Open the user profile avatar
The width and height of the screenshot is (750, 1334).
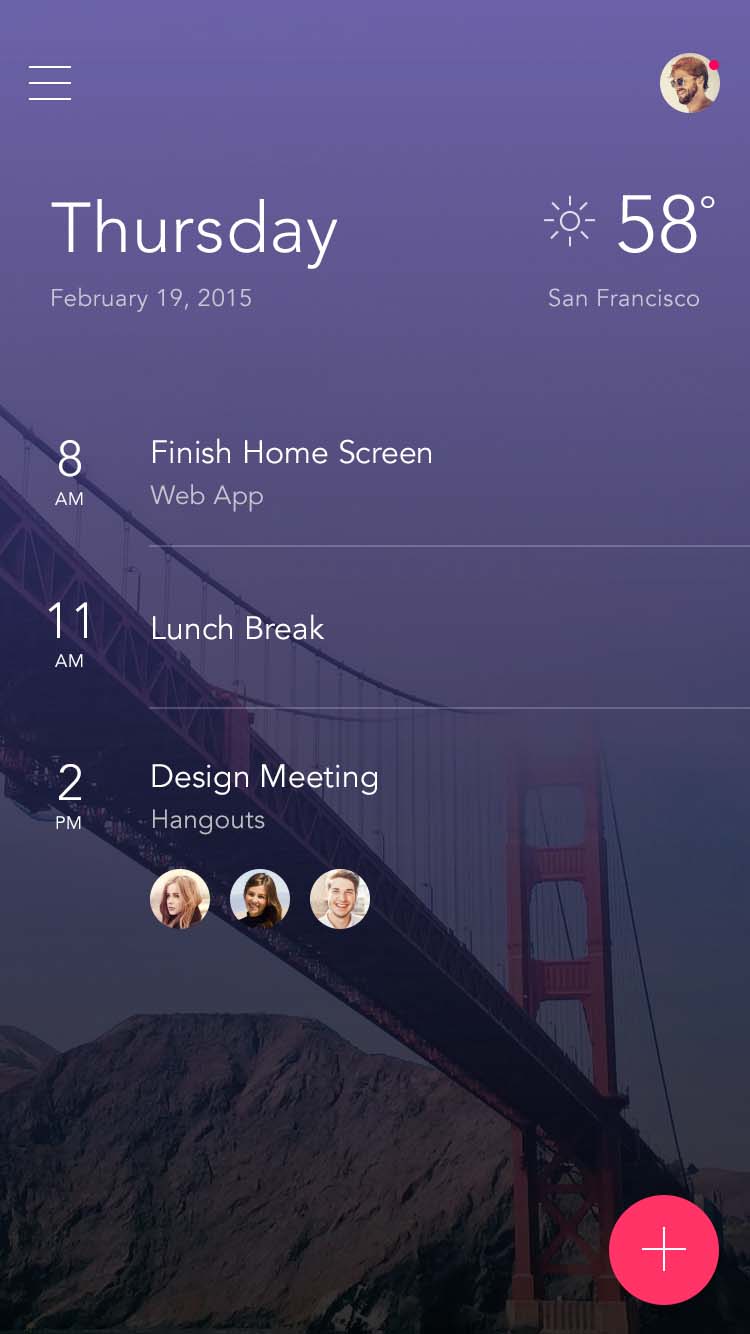tap(690, 83)
